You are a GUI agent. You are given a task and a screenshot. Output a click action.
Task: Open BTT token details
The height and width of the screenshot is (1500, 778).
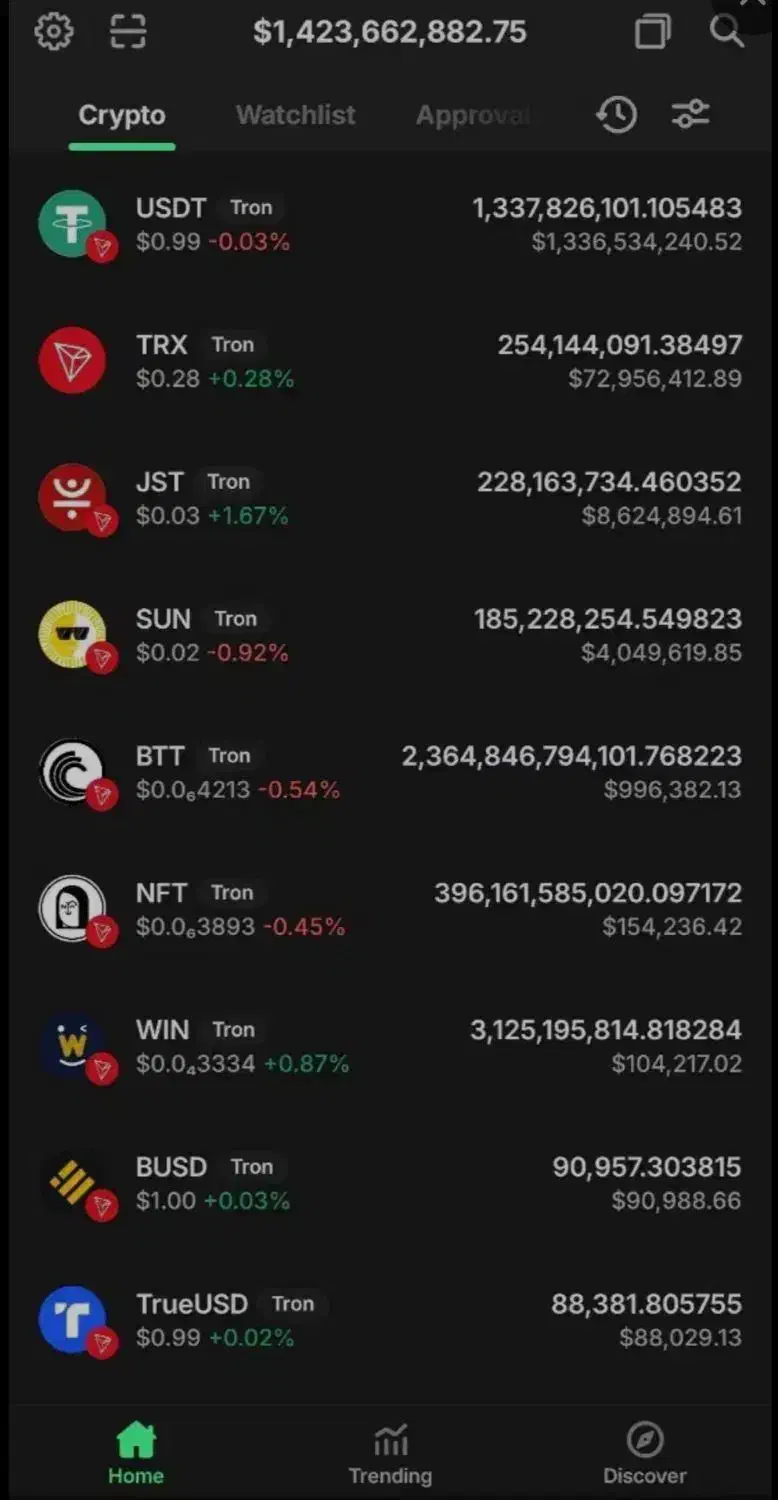coord(389,772)
